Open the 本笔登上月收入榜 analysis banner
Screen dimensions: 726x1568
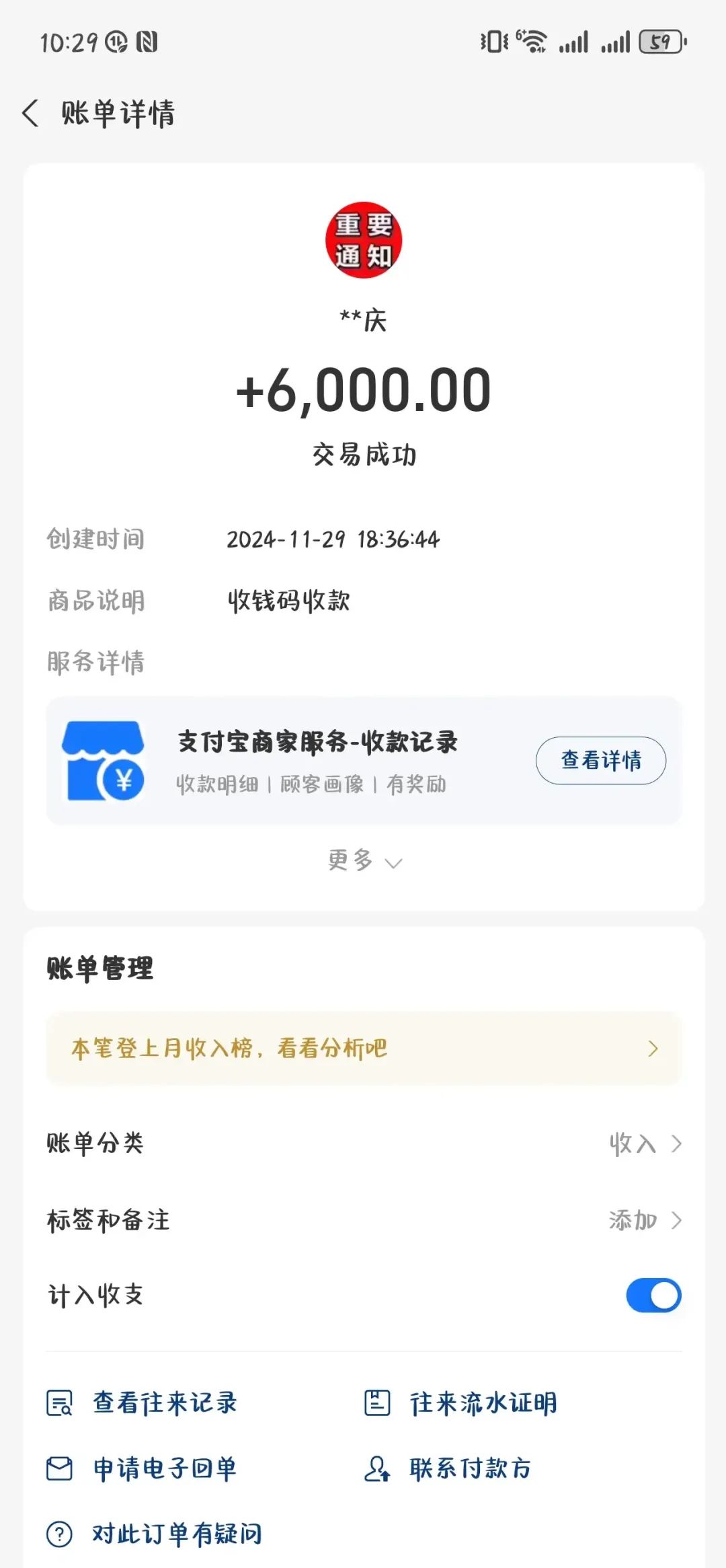[364, 1047]
